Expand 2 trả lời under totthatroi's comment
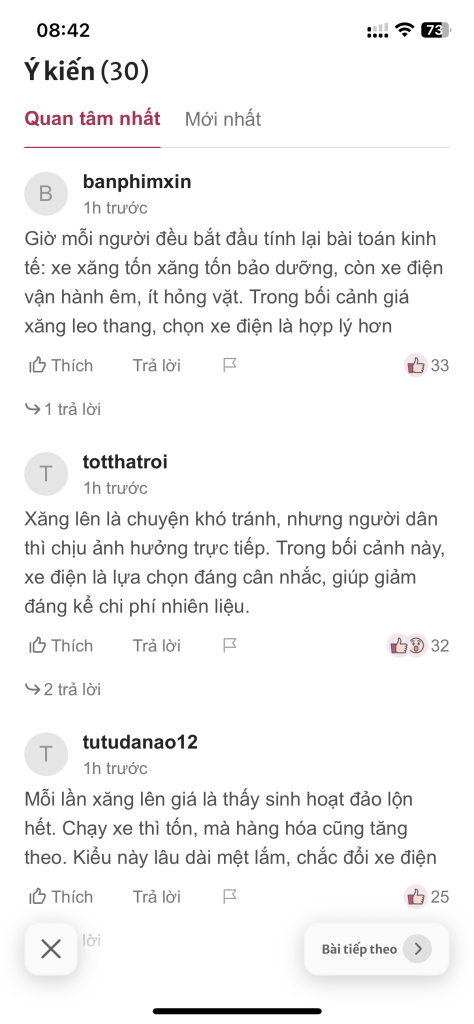Viewport: 474px width, 1024px height. point(63,690)
